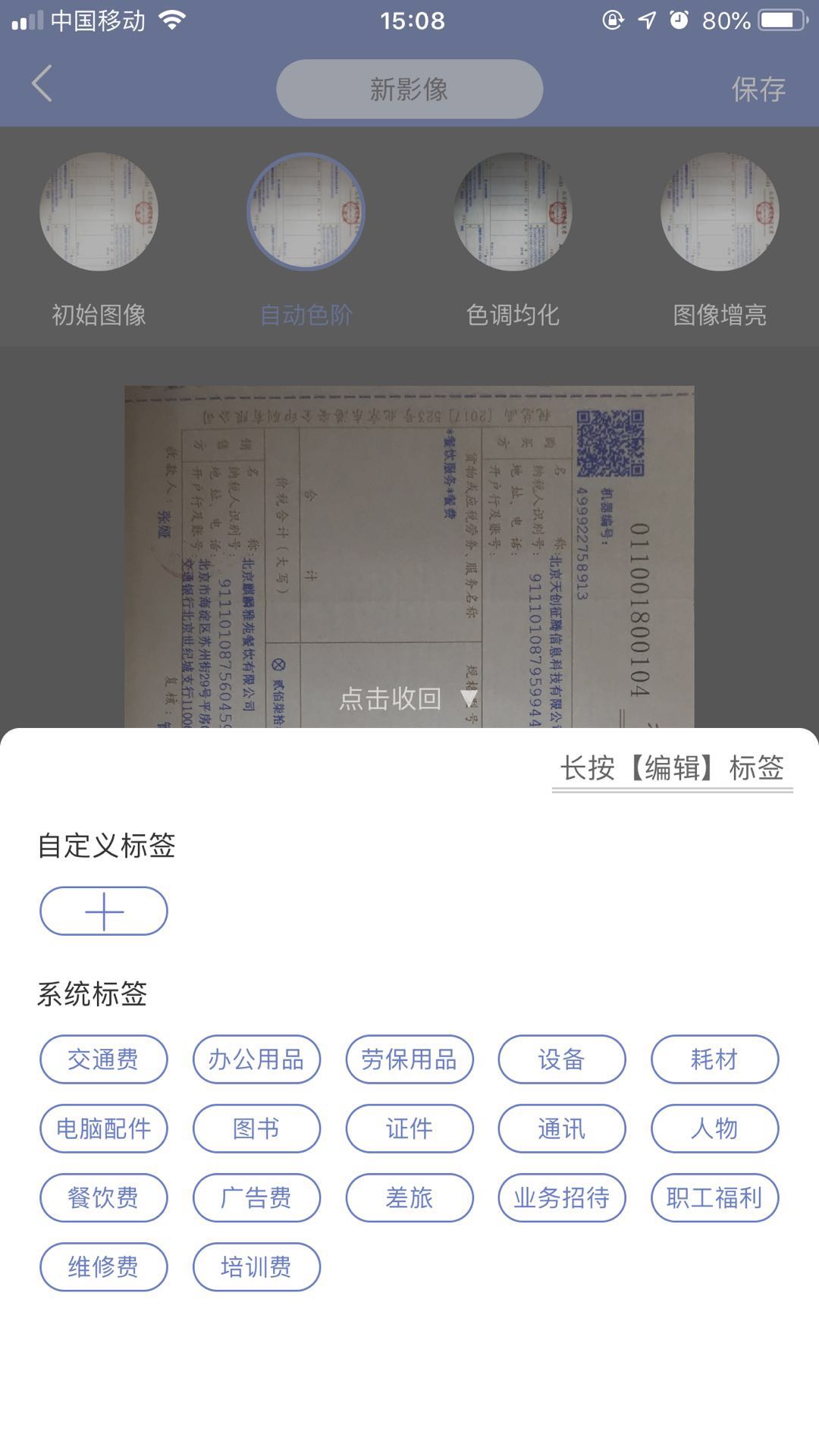Select the 维修费 tag
819x1456 pixels.
(x=104, y=1266)
